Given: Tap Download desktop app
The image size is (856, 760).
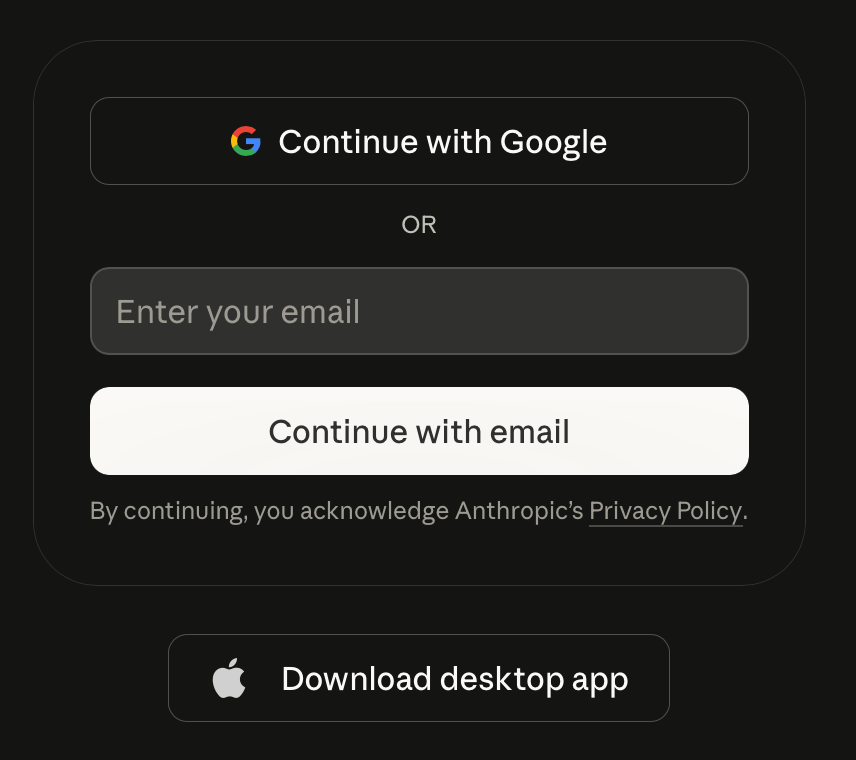Looking at the screenshot, I should tap(419, 678).
